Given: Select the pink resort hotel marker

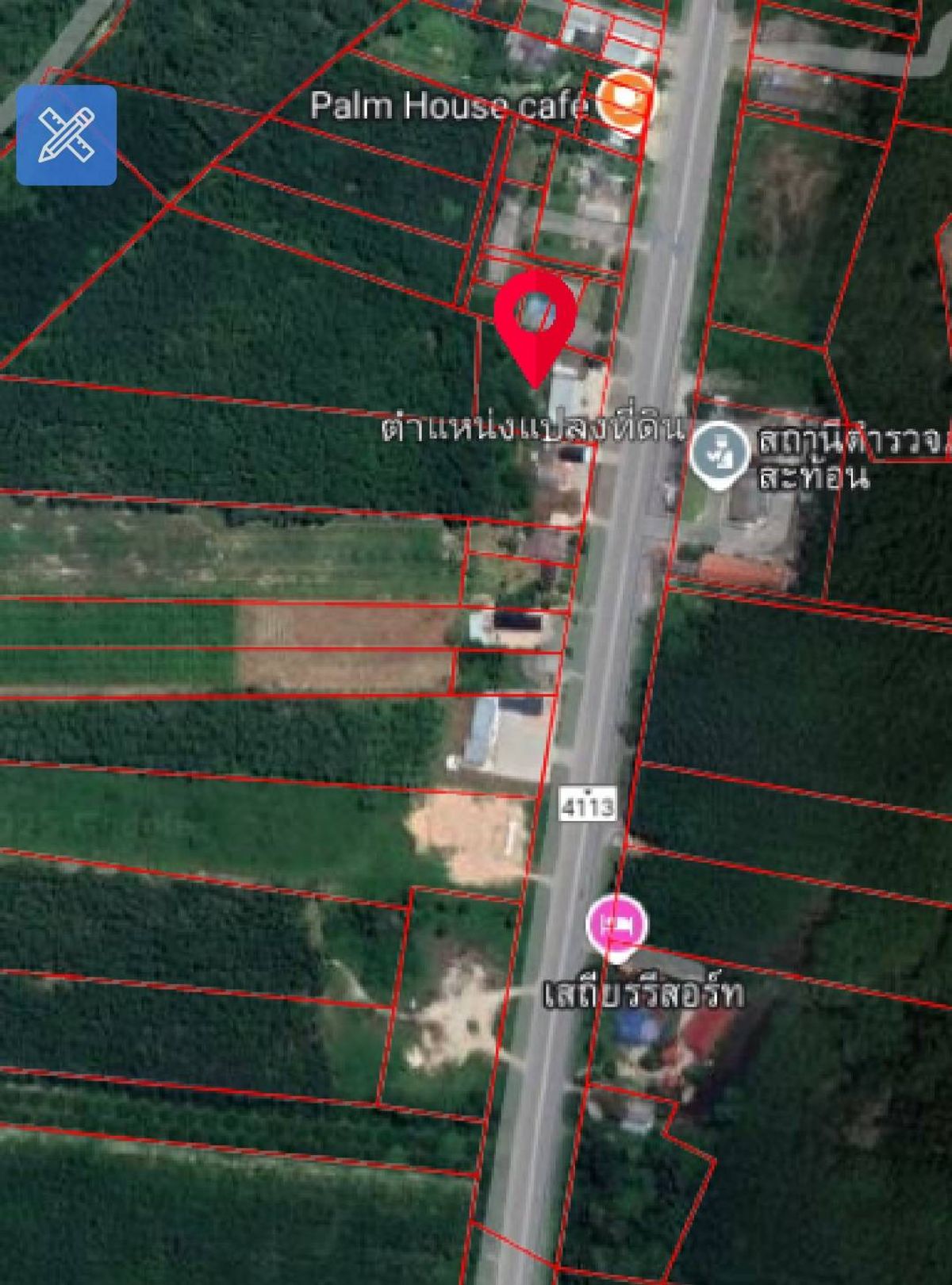Looking at the screenshot, I should click(617, 926).
